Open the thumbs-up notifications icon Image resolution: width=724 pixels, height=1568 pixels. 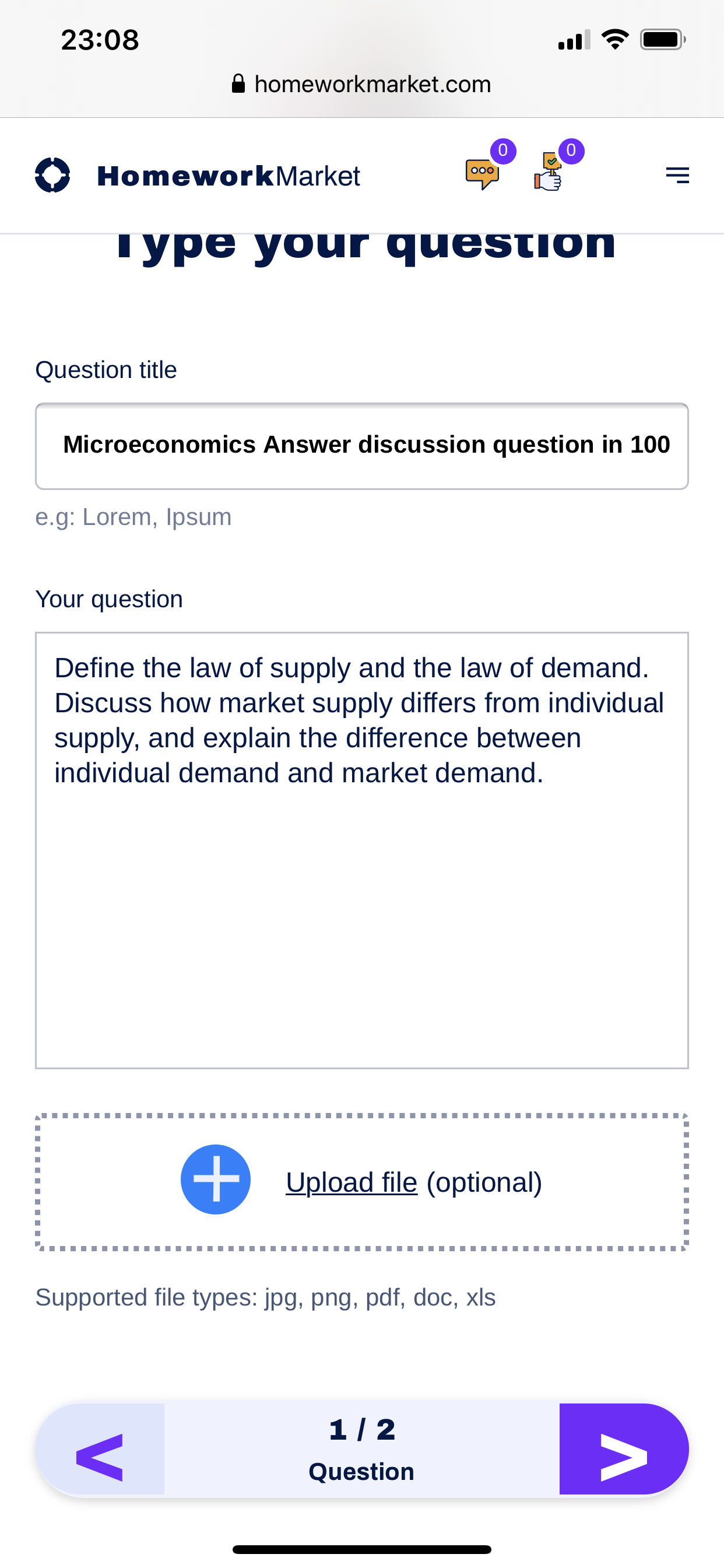click(548, 172)
